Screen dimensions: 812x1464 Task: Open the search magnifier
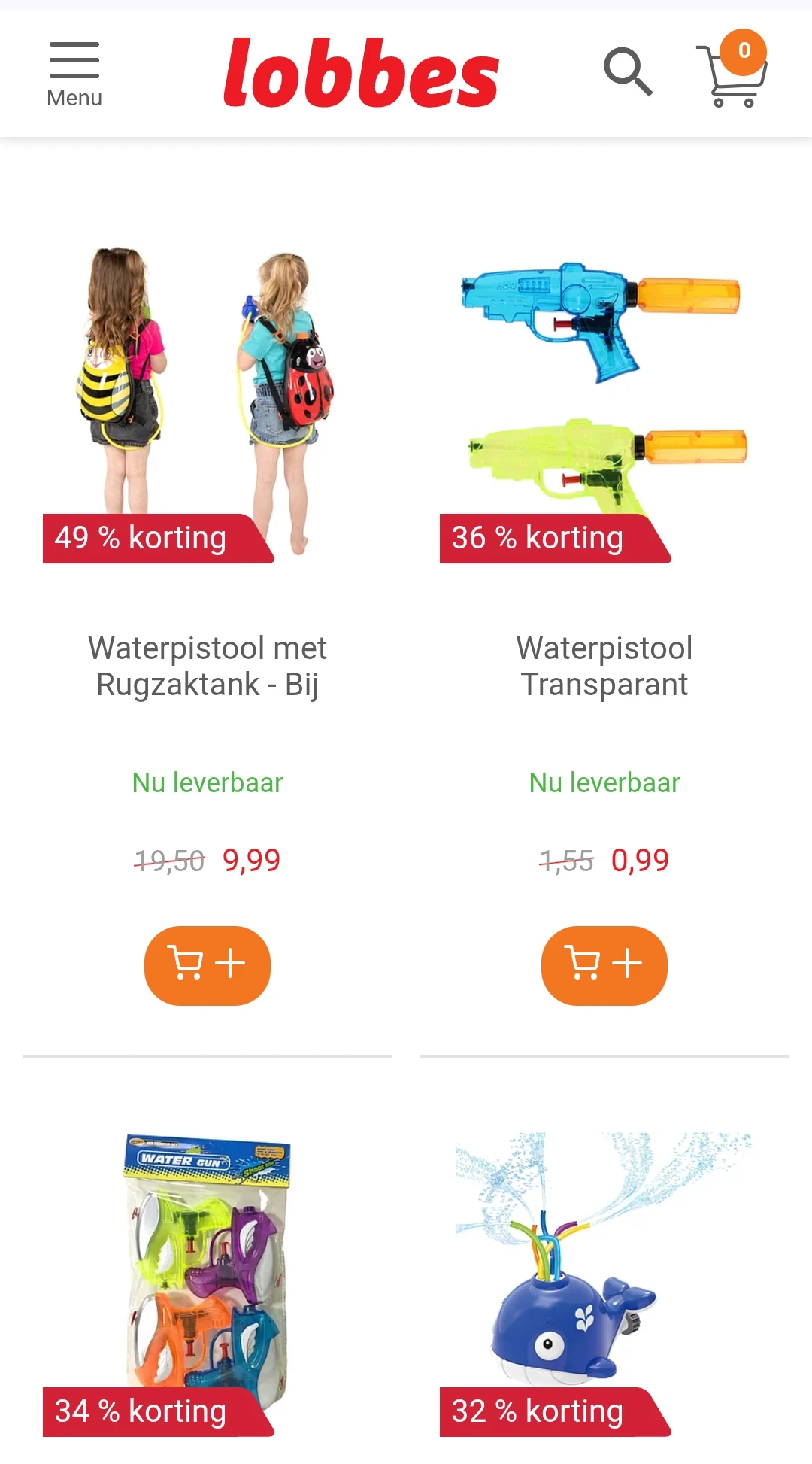(x=628, y=72)
